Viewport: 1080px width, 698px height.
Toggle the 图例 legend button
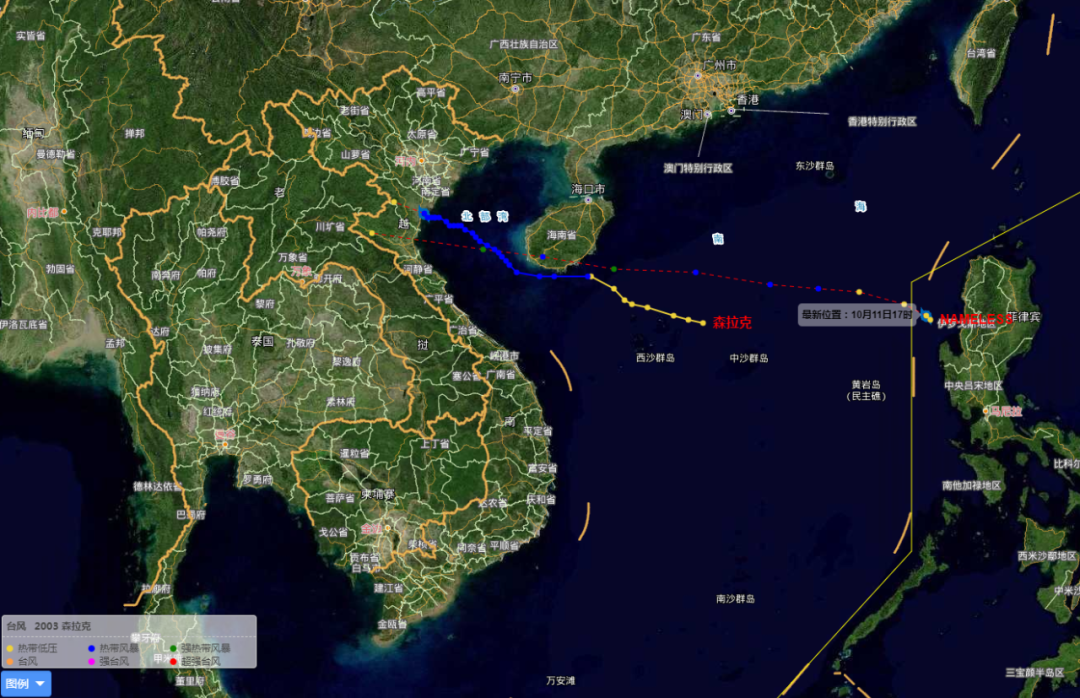point(25,684)
